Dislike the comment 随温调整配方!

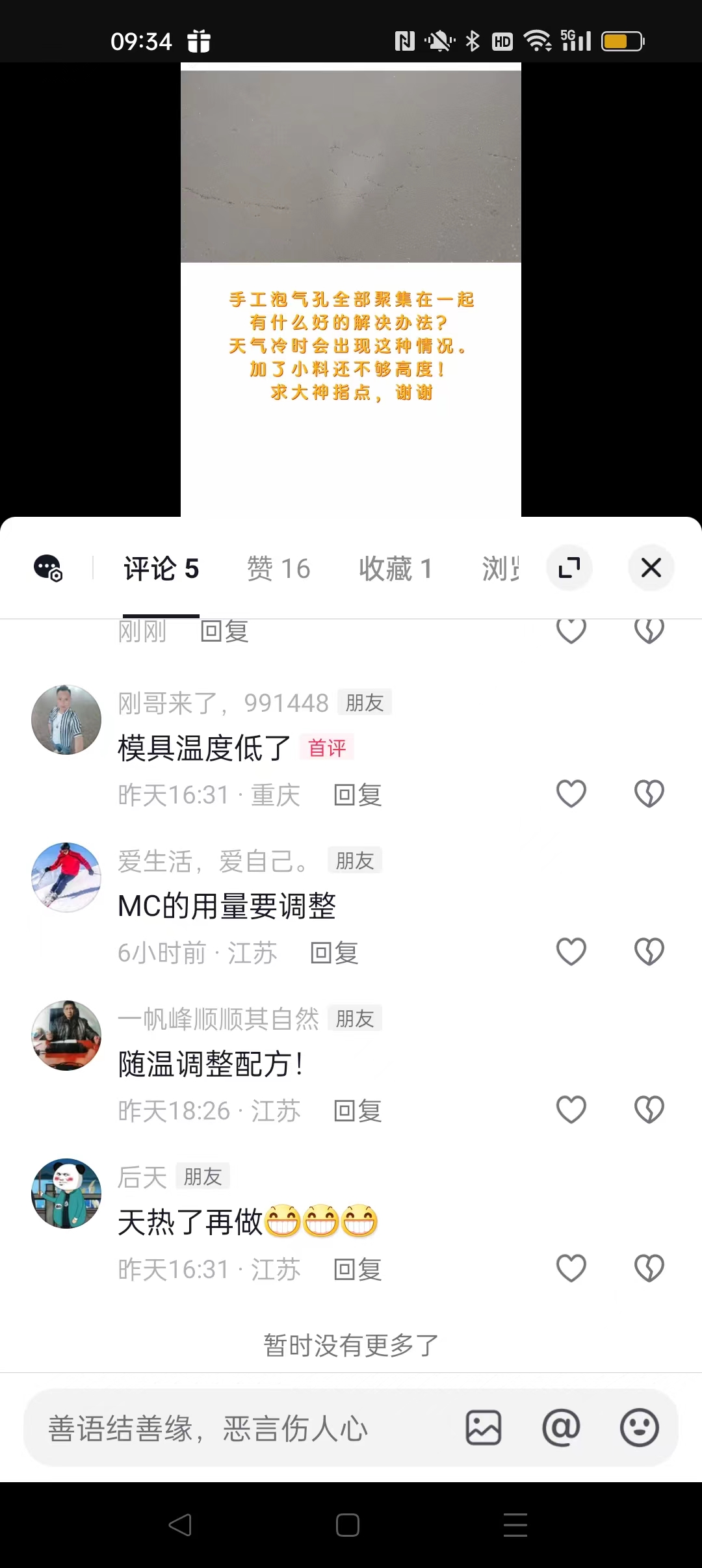[x=649, y=1110]
